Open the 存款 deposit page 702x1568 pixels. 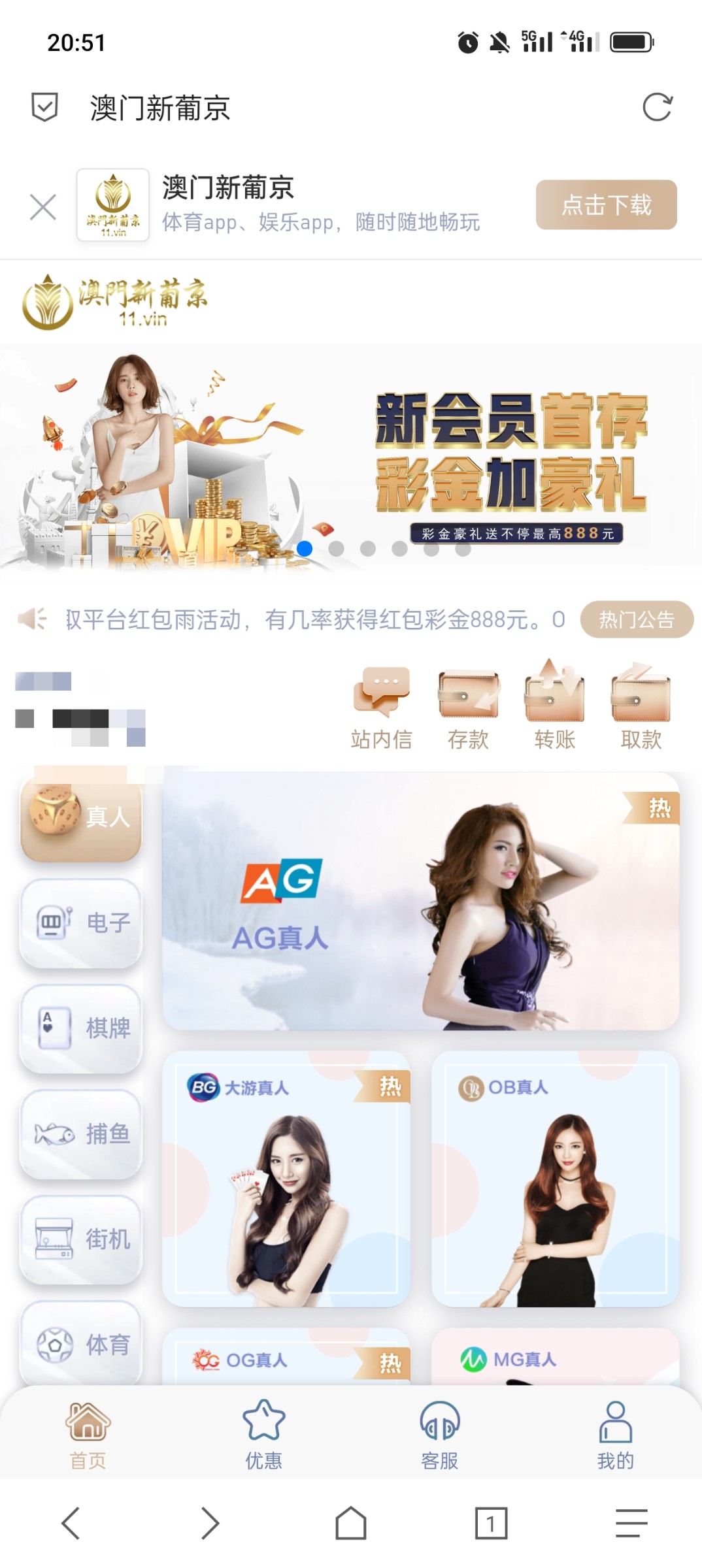[x=468, y=708]
